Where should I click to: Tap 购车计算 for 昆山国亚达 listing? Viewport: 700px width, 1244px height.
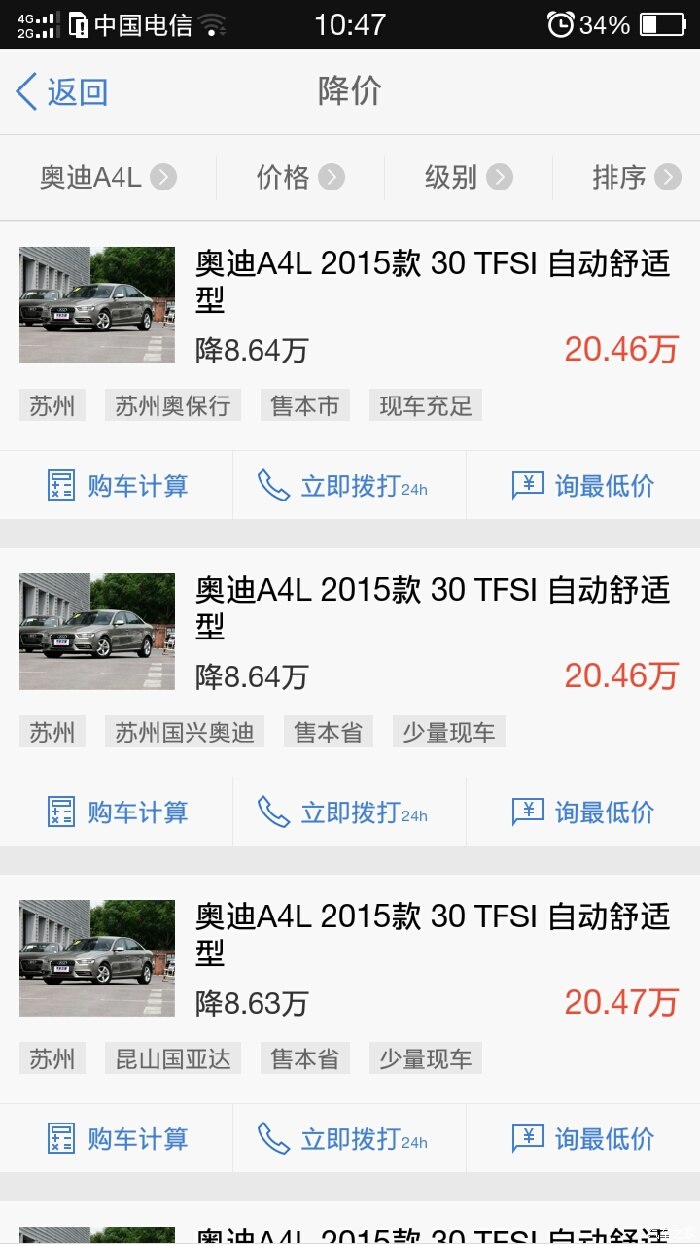pyautogui.click(x=118, y=1138)
